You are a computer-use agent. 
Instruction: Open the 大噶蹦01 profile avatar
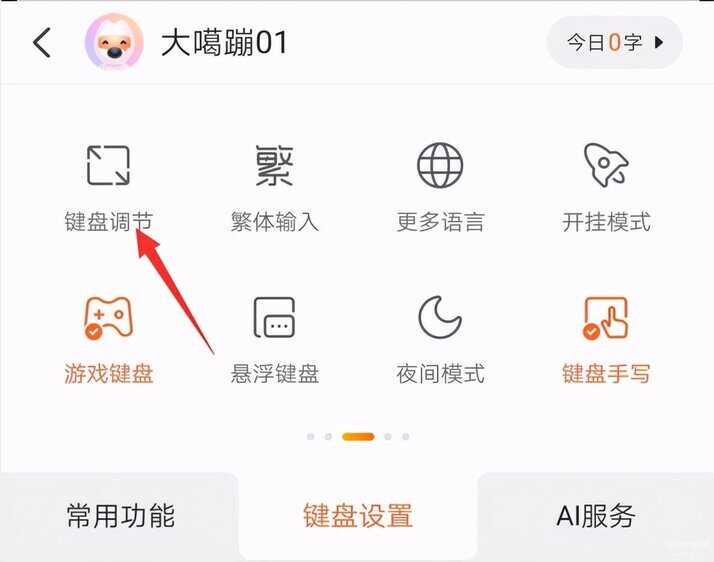point(113,44)
